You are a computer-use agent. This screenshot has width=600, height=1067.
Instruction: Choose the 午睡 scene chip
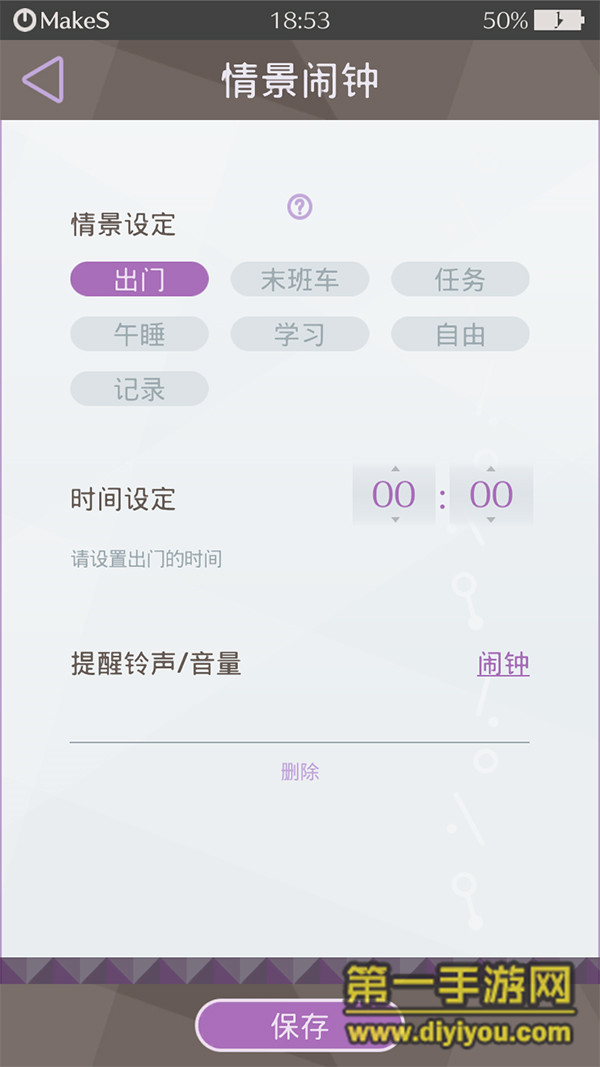pos(139,334)
